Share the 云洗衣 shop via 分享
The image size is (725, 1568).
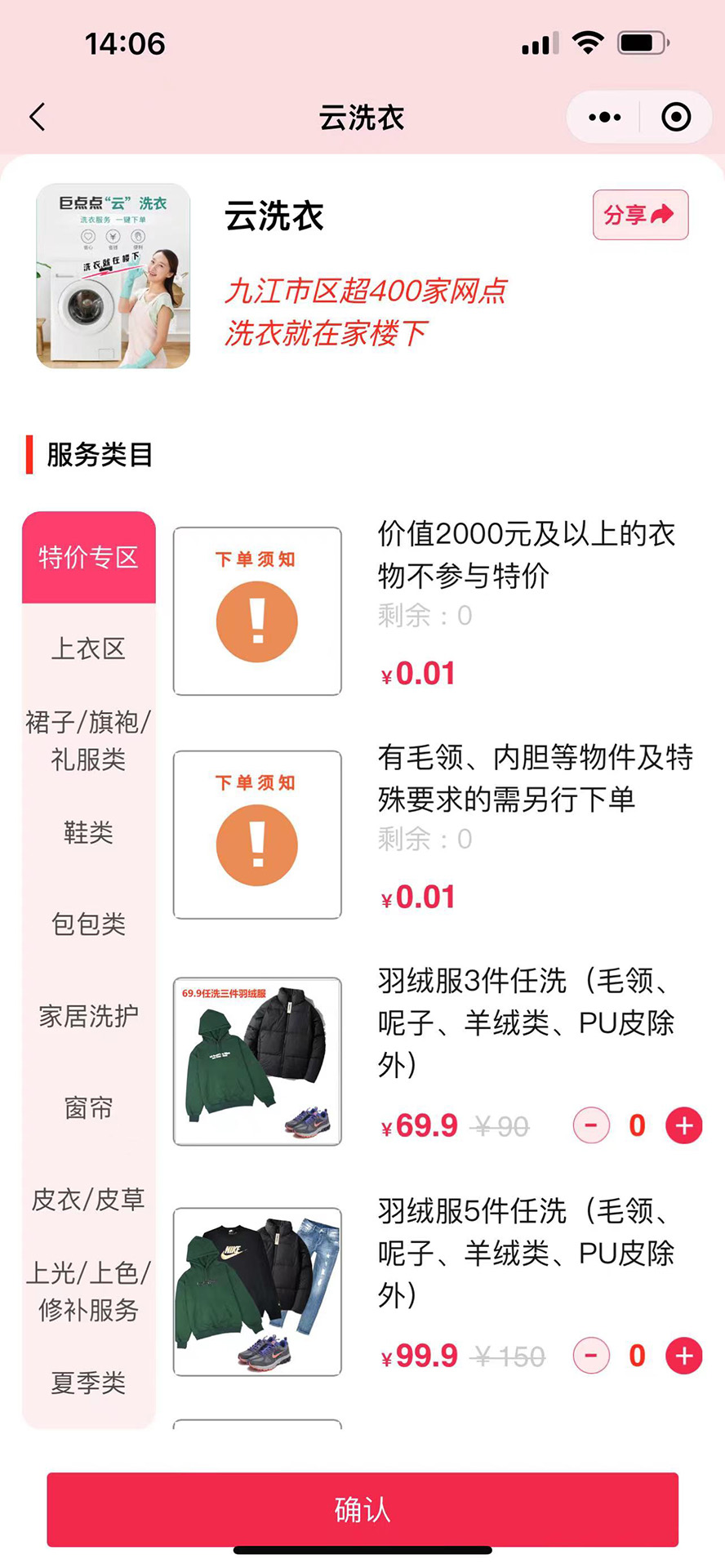(x=640, y=215)
